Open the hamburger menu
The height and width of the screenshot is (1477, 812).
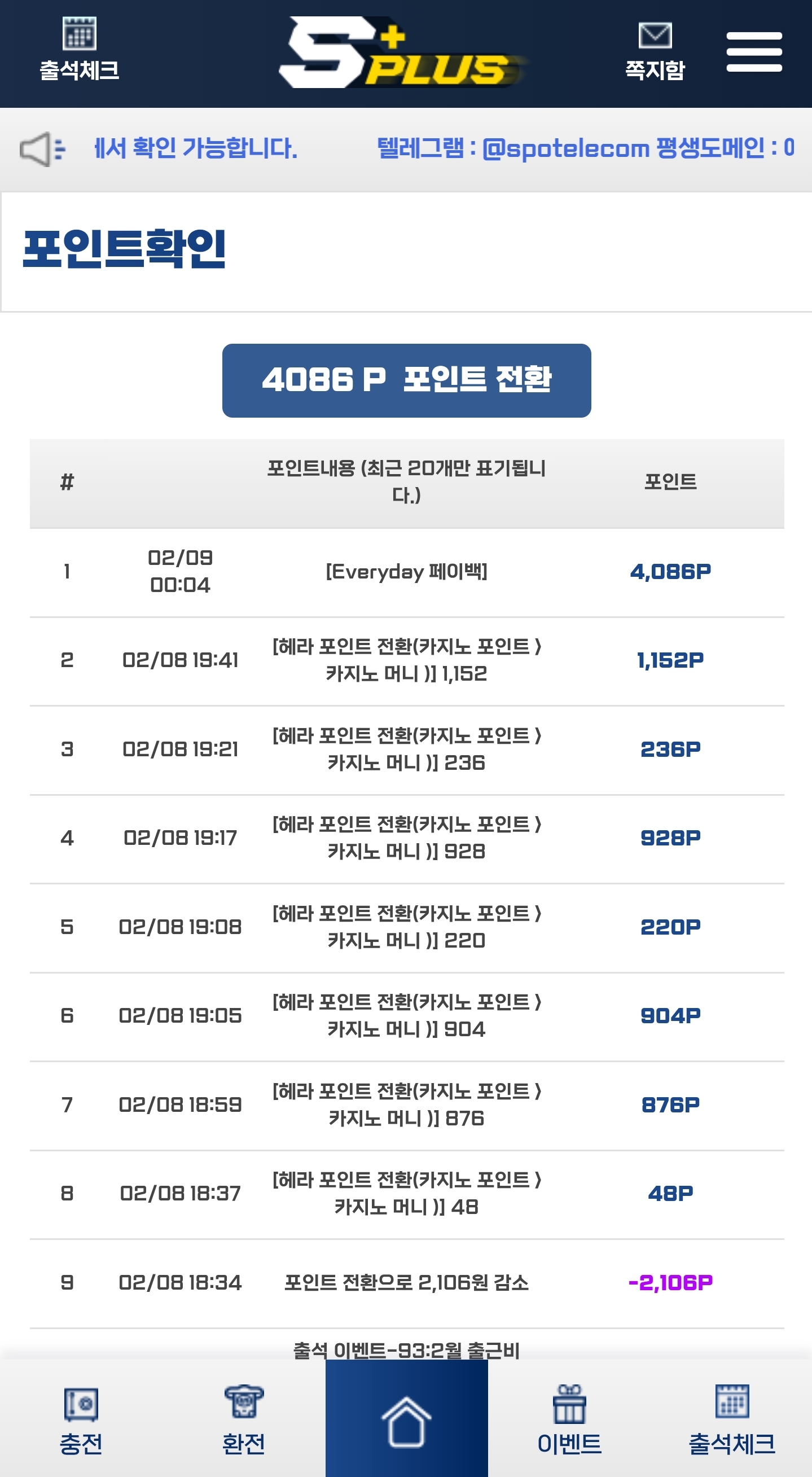click(x=754, y=51)
